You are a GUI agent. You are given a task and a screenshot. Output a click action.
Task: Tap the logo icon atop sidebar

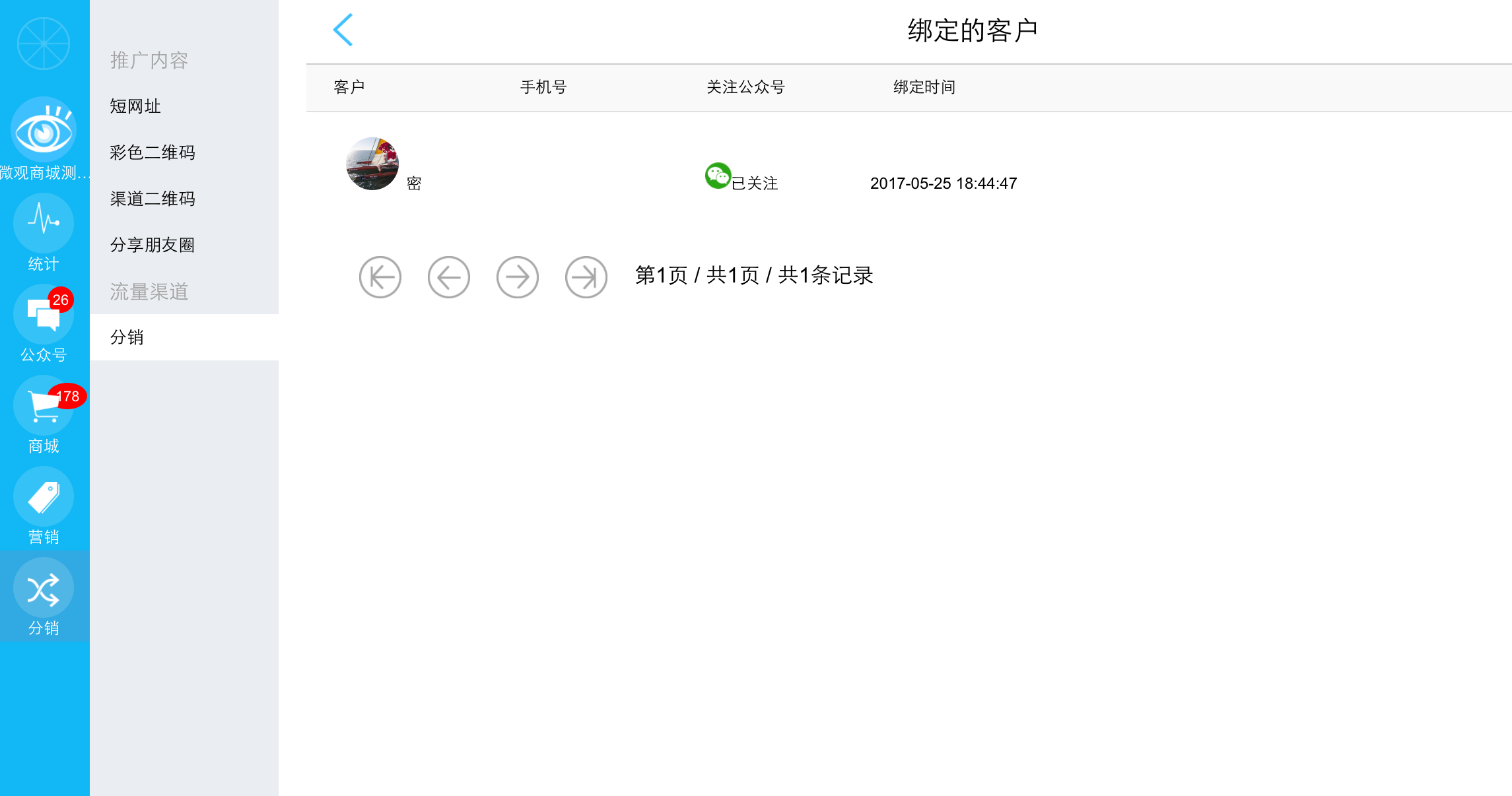tap(44, 44)
